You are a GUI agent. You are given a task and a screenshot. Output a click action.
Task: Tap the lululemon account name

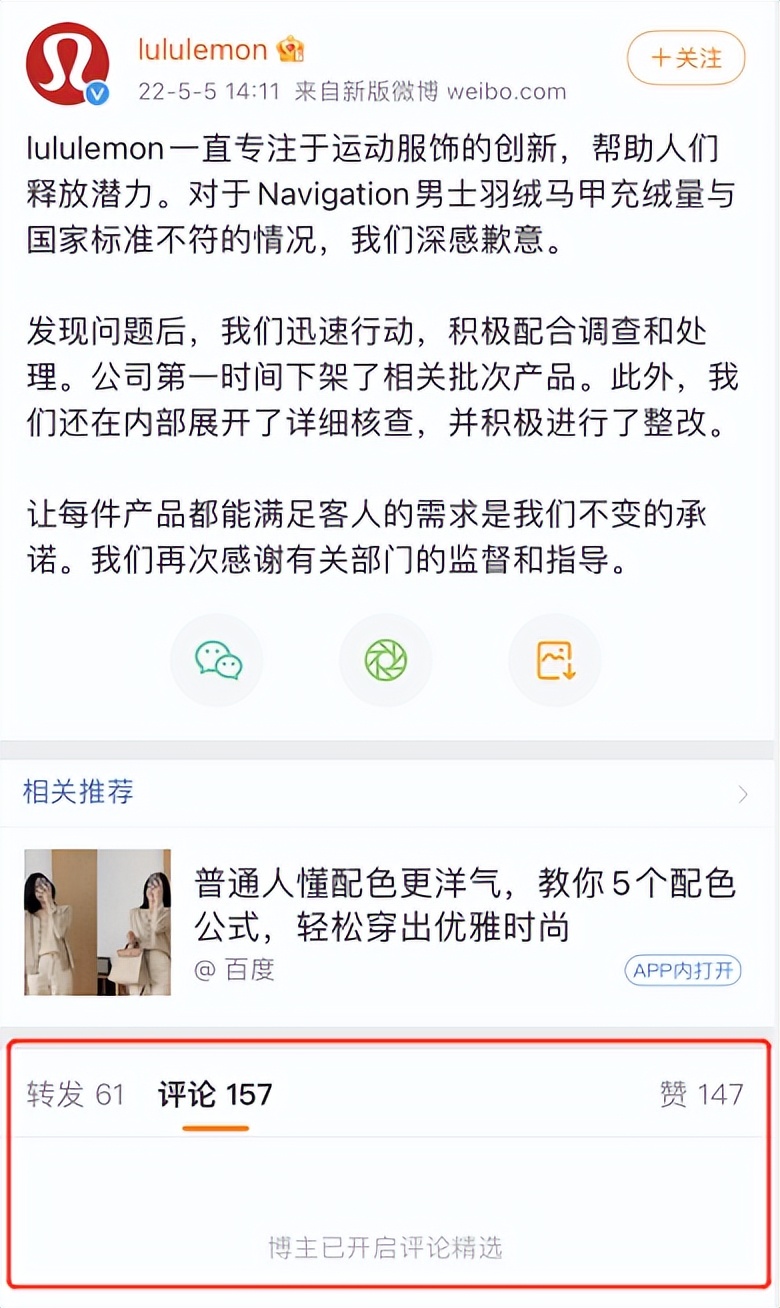(202, 49)
